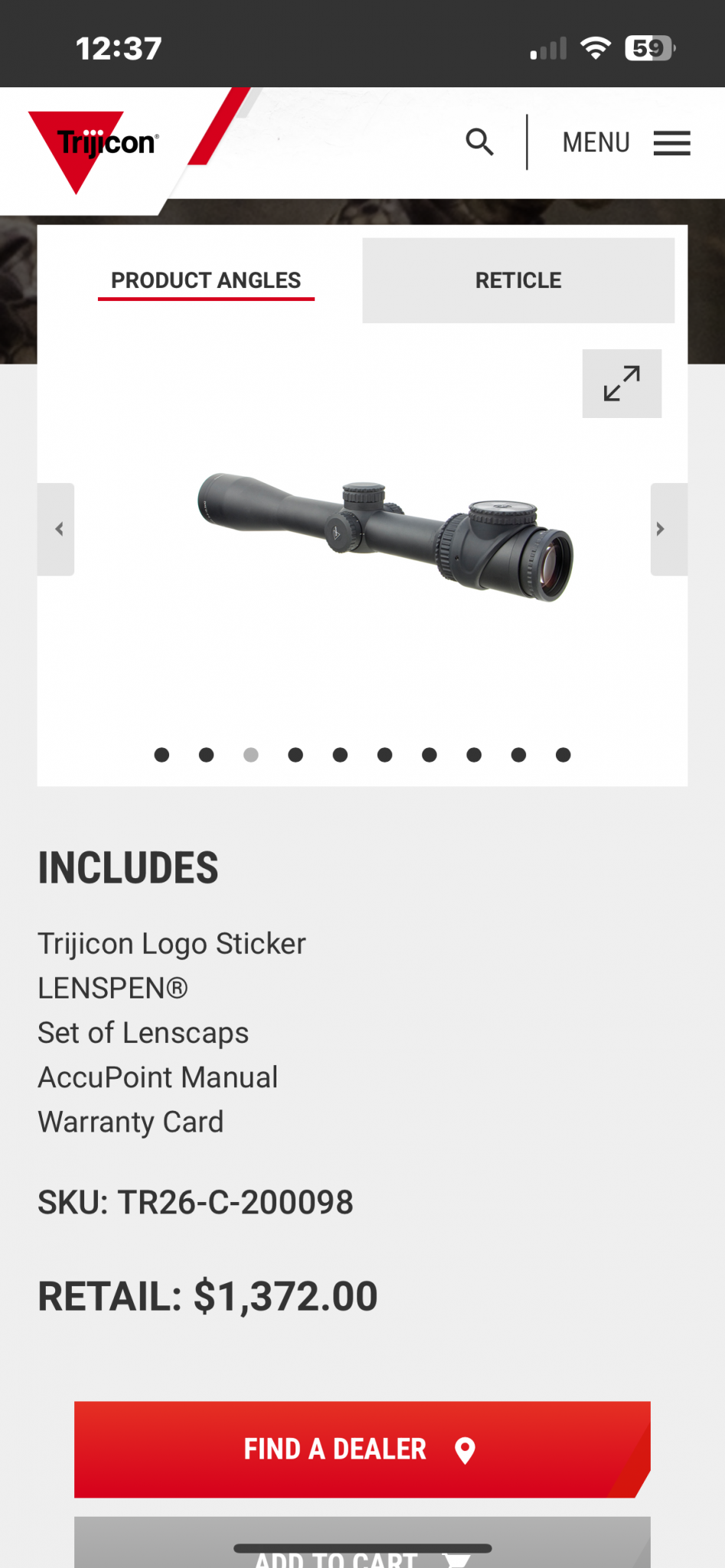Viewport: 725px width, 1568px height.
Task: Open the search icon in header
Action: coord(479,142)
